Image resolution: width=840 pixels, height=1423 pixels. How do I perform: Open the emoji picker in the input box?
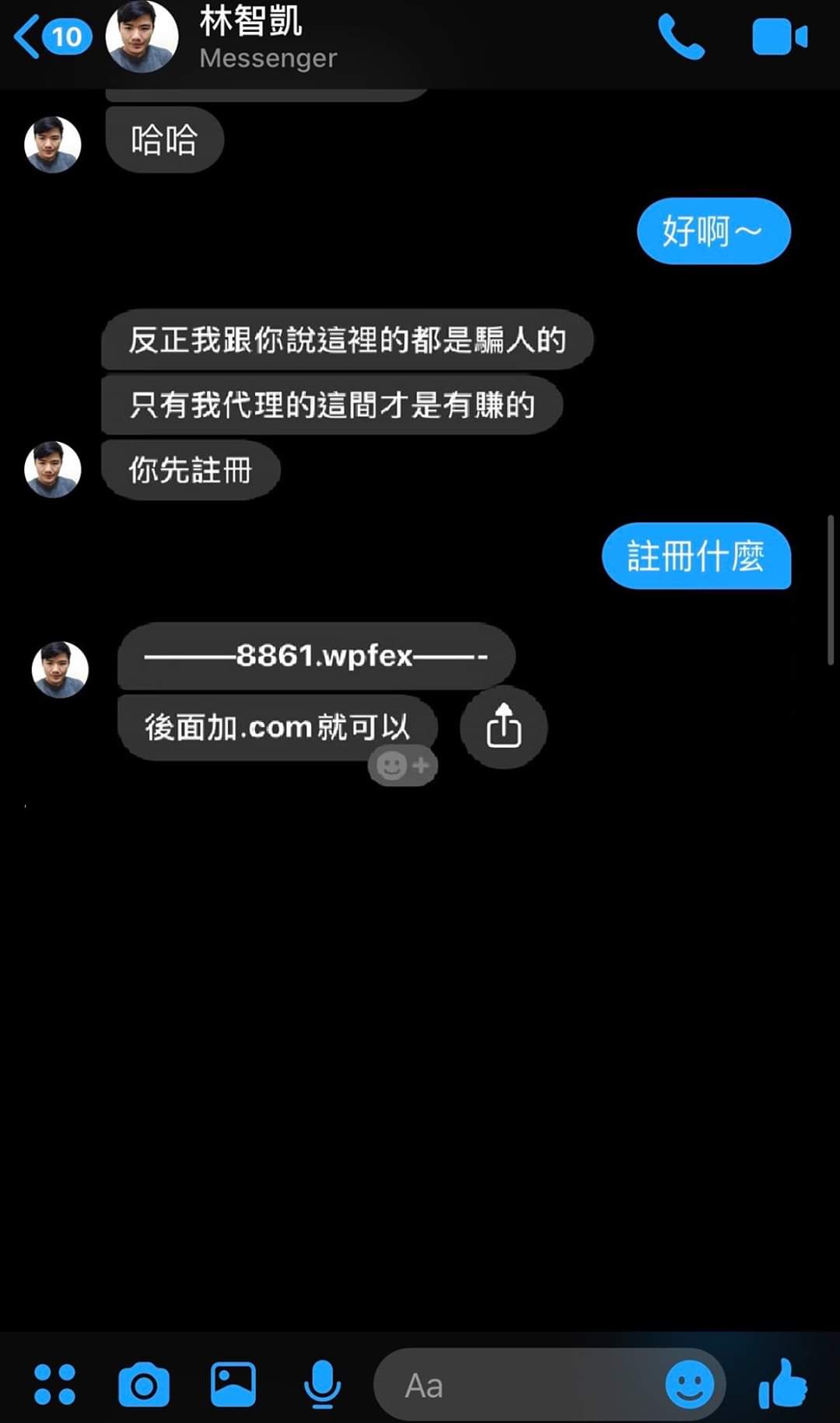coord(689,1384)
